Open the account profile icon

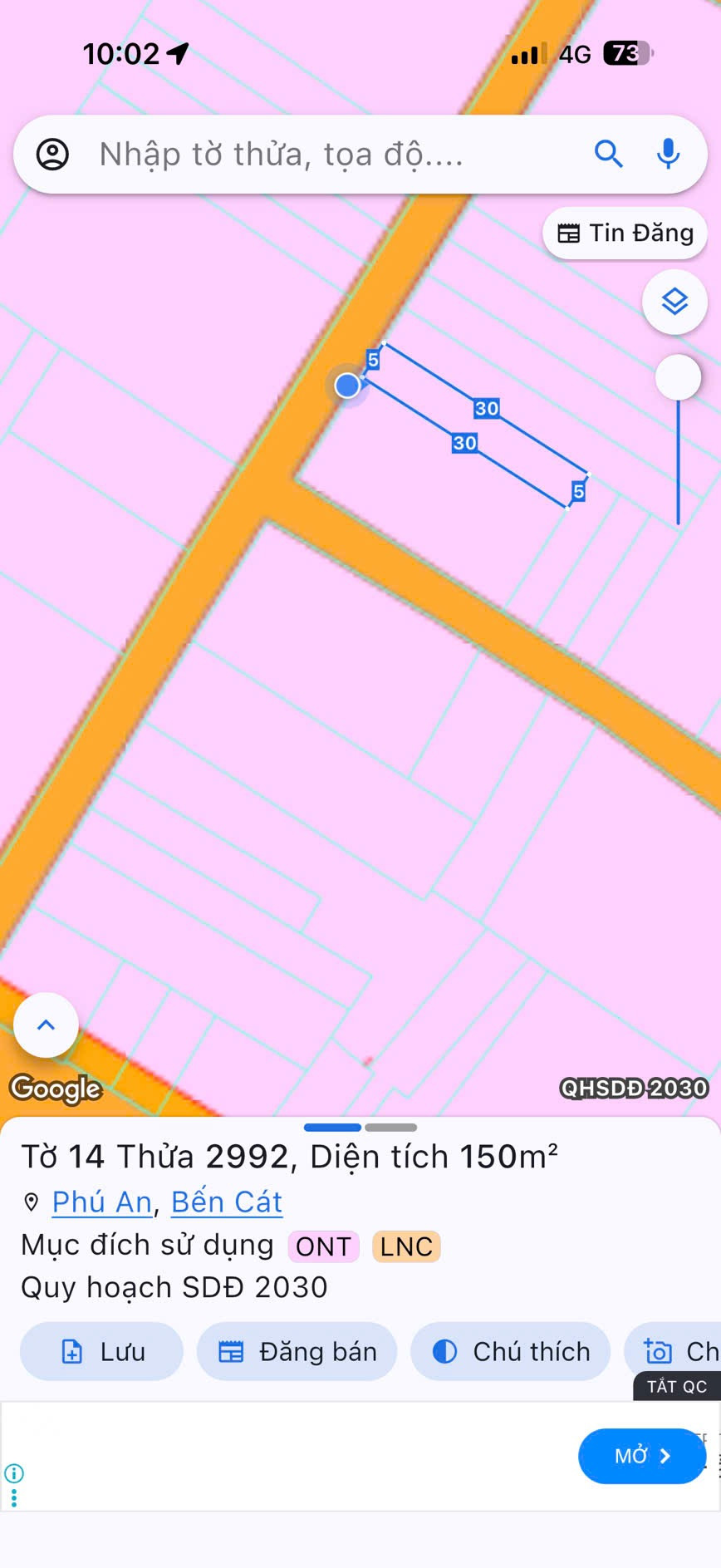point(52,155)
